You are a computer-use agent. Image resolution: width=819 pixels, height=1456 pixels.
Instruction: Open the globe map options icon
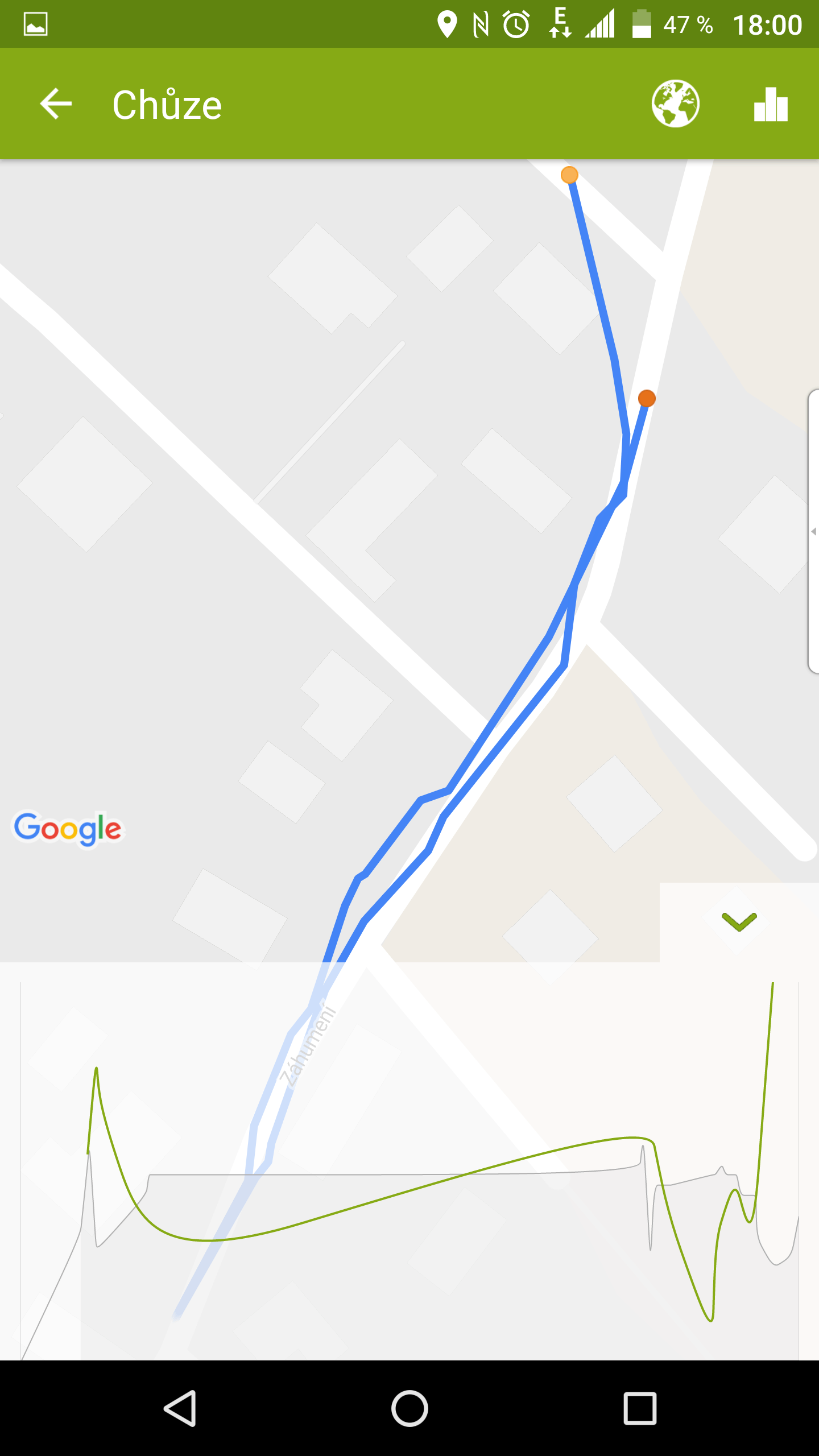coord(675,104)
